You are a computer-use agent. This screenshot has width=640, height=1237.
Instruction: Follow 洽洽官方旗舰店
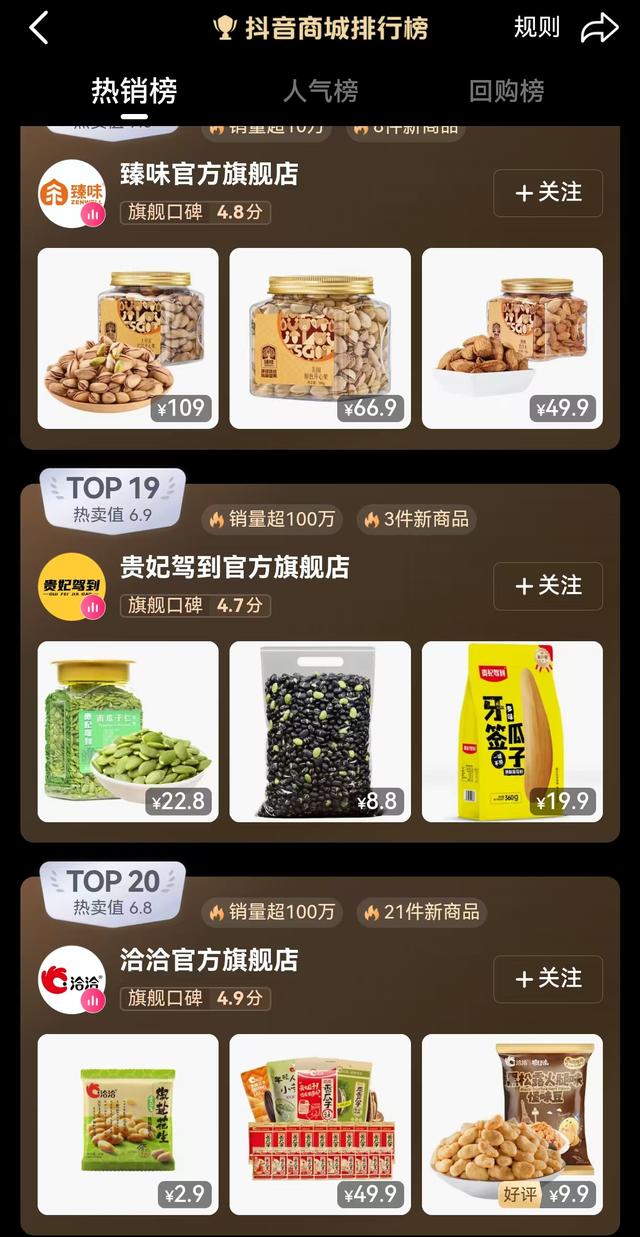coord(548,978)
